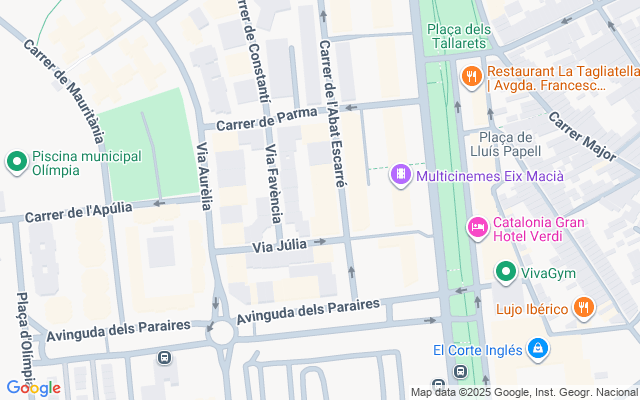Tap the Multicinemes Eix Macià cinema marker
The width and height of the screenshot is (640, 400).
[401, 176]
